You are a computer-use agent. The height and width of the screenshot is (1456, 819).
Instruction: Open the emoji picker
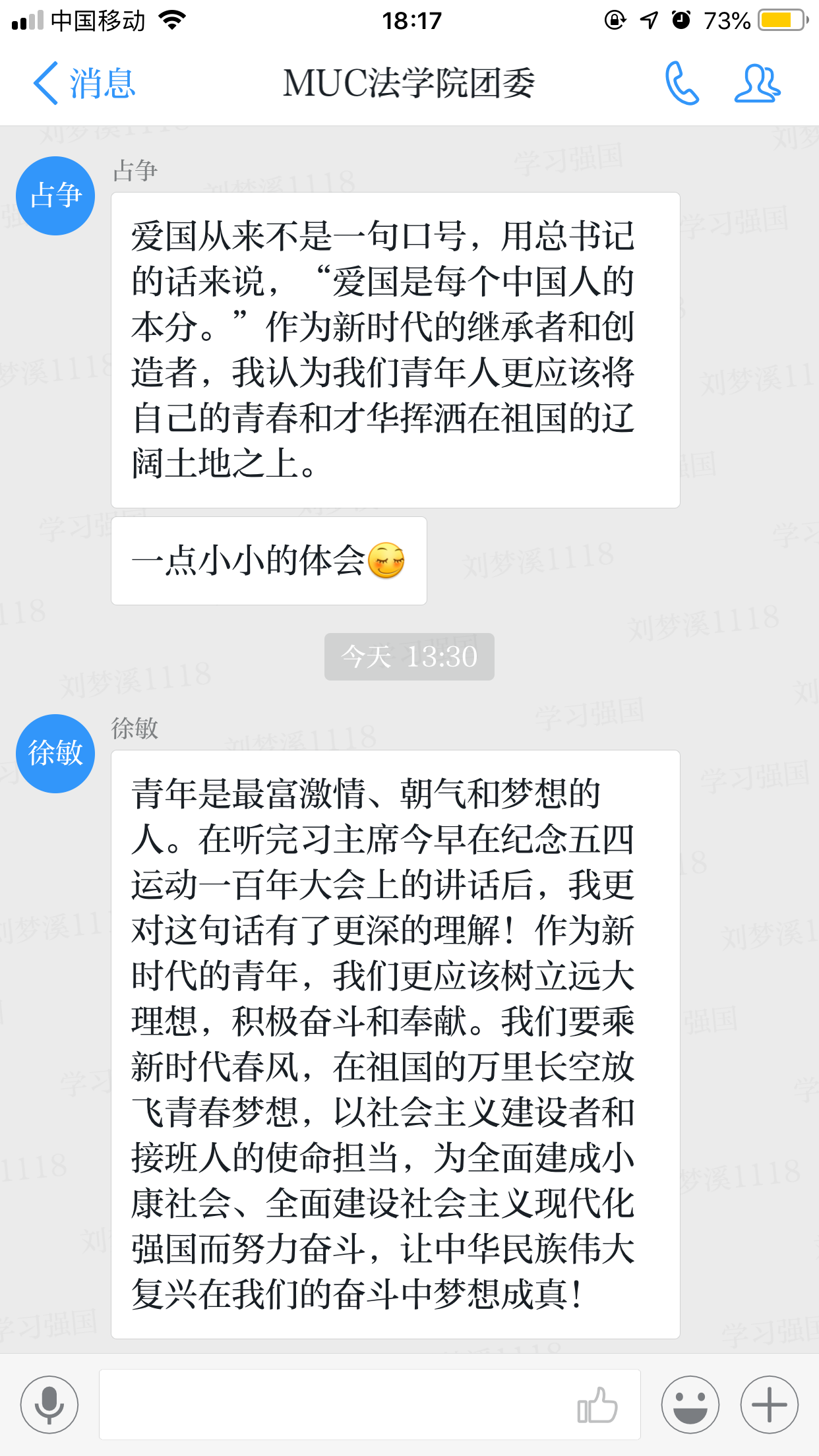point(690,1405)
